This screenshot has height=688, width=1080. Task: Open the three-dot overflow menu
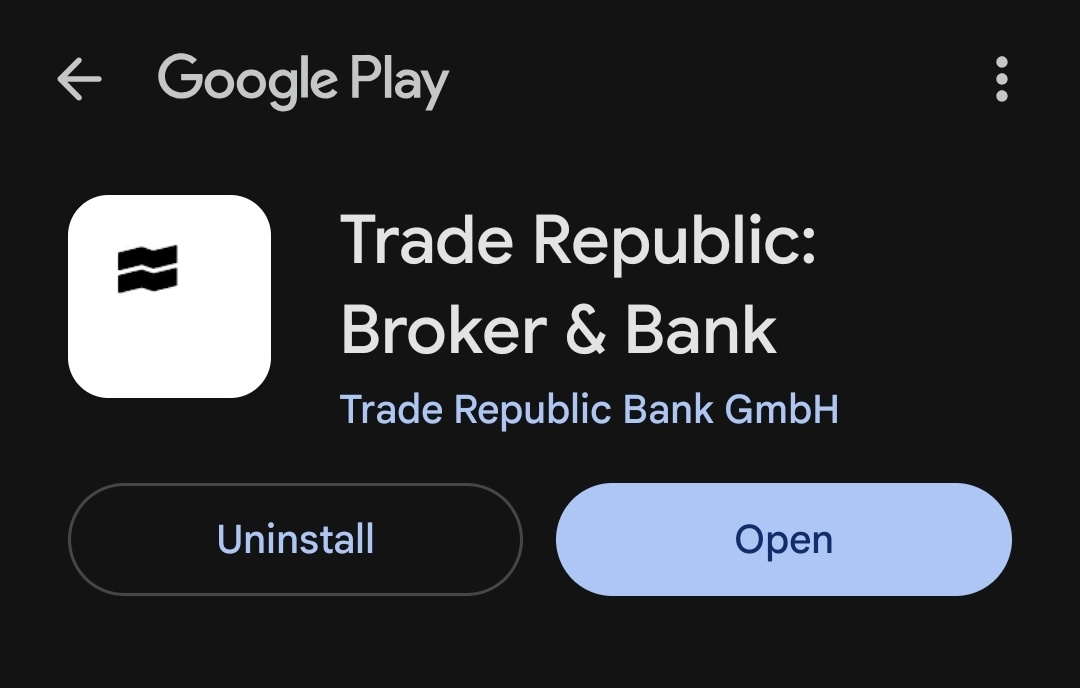[x=1001, y=79]
